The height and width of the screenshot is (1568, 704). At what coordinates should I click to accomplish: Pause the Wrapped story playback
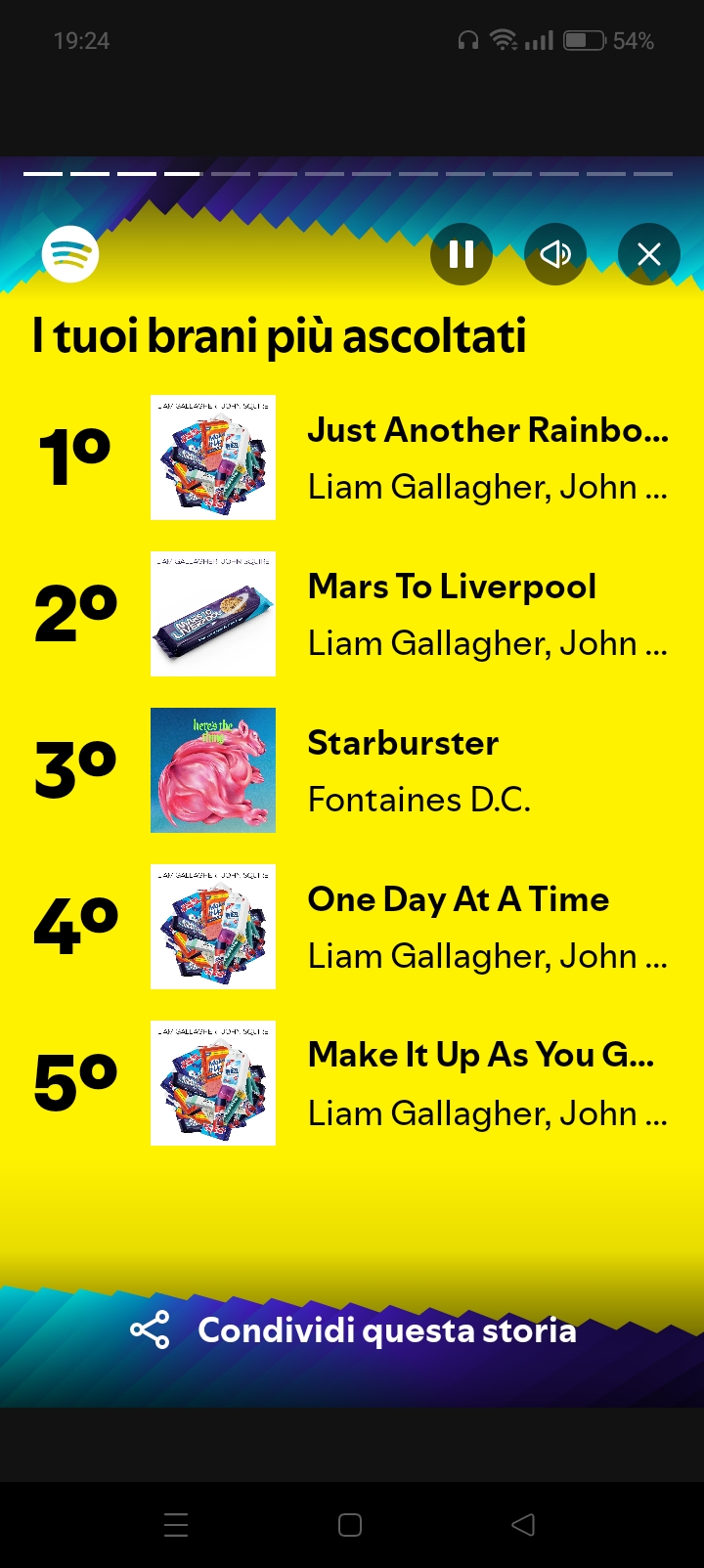pyautogui.click(x=461, y=254)
